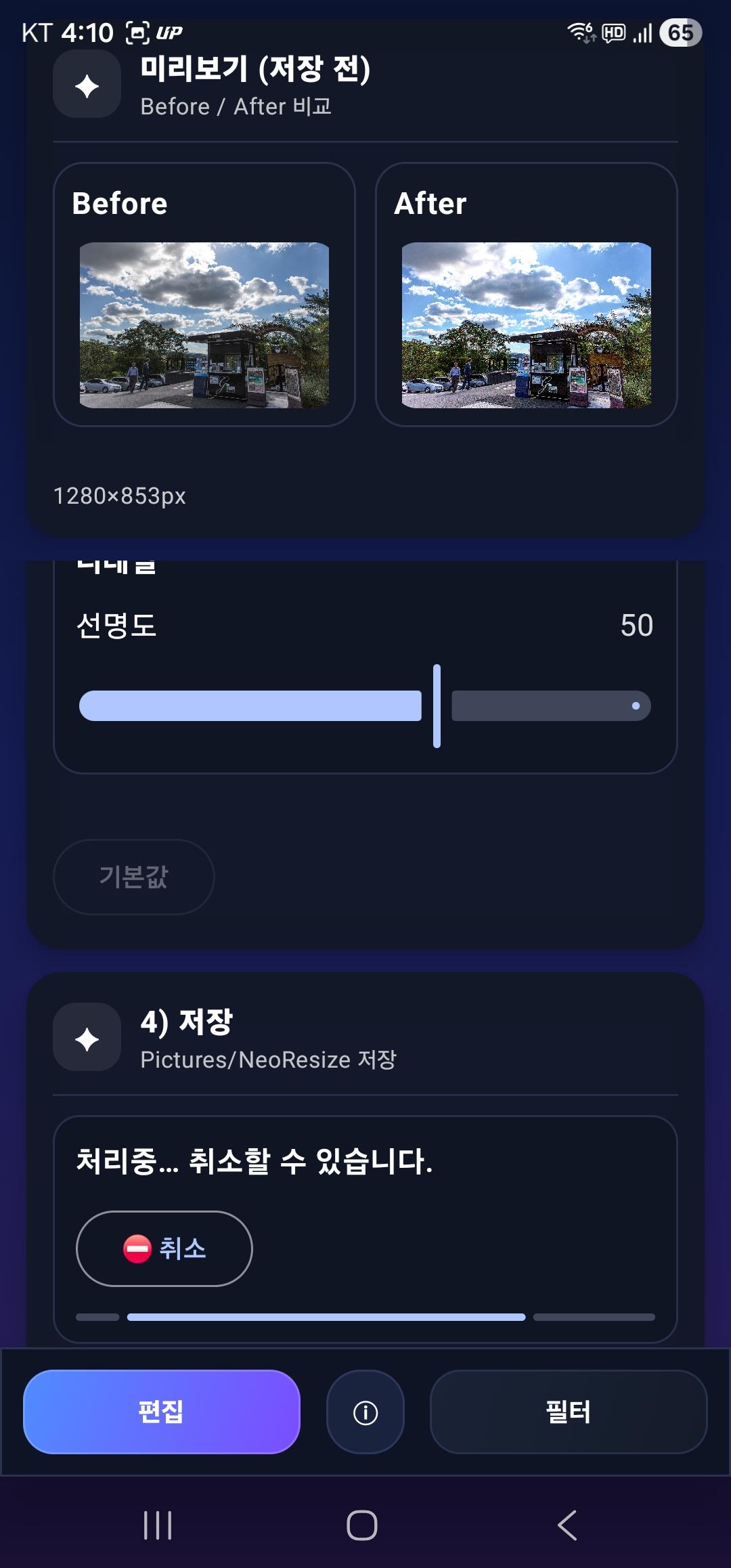
Task: Switch to the 필터 tab
Action: coord(568,1412)
